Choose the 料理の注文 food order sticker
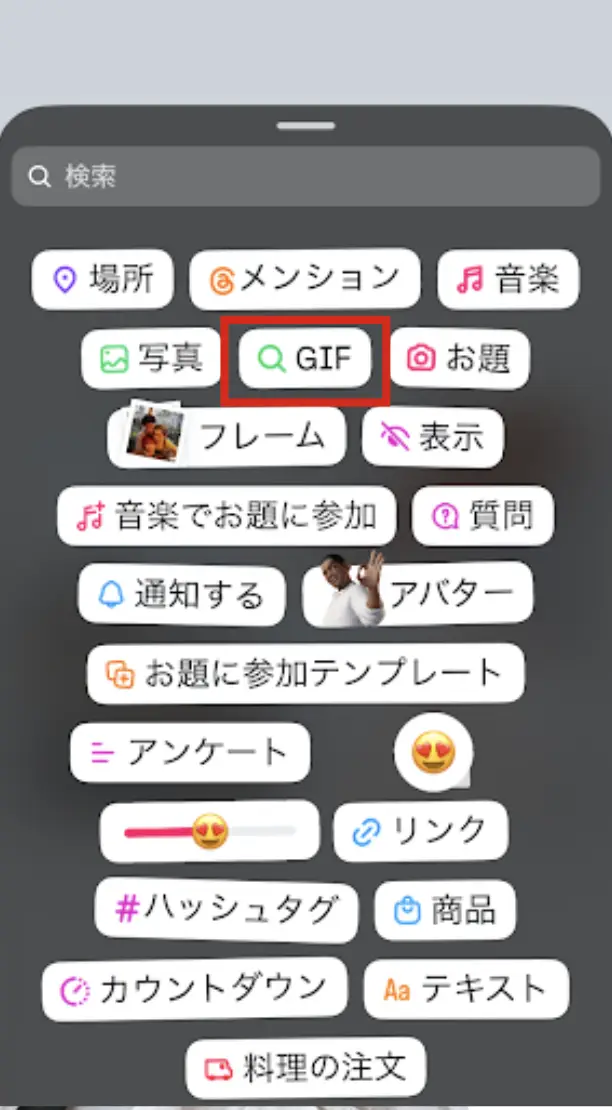612x1110 pixels. pyautogui.click(x=305, y=1067)
